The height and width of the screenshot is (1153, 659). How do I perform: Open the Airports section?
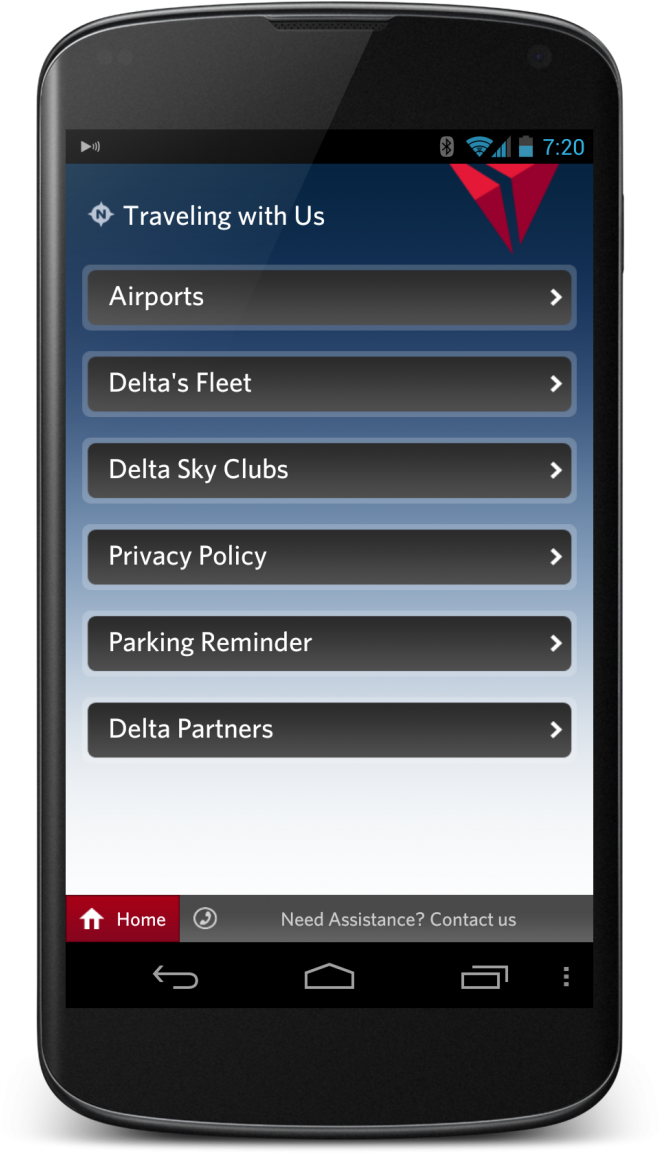(x=329, y=297)
